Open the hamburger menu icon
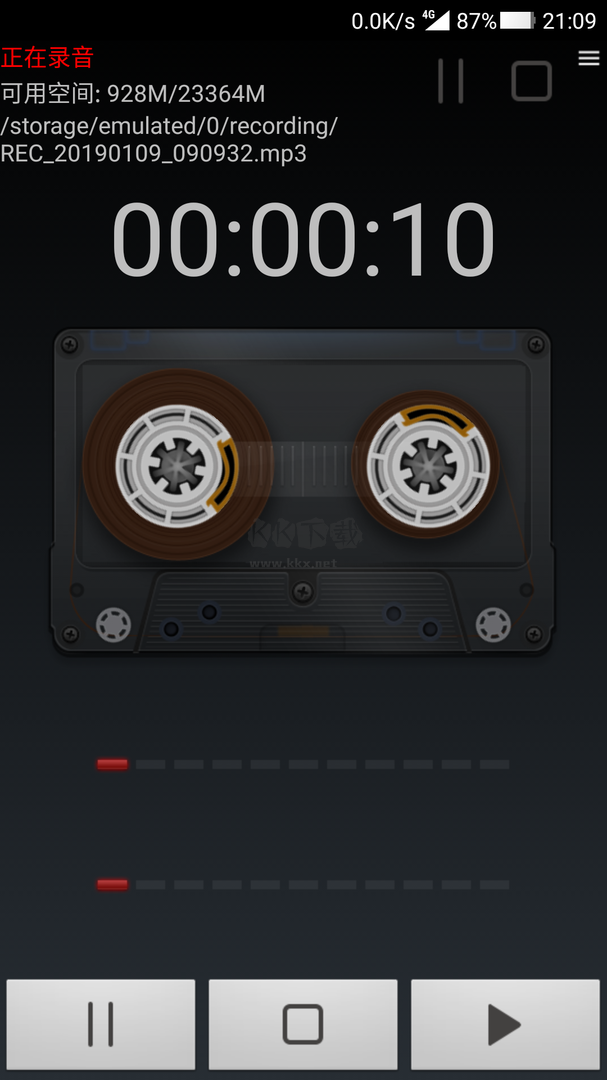Screen dimensions: 607x1080 (589, 59)
